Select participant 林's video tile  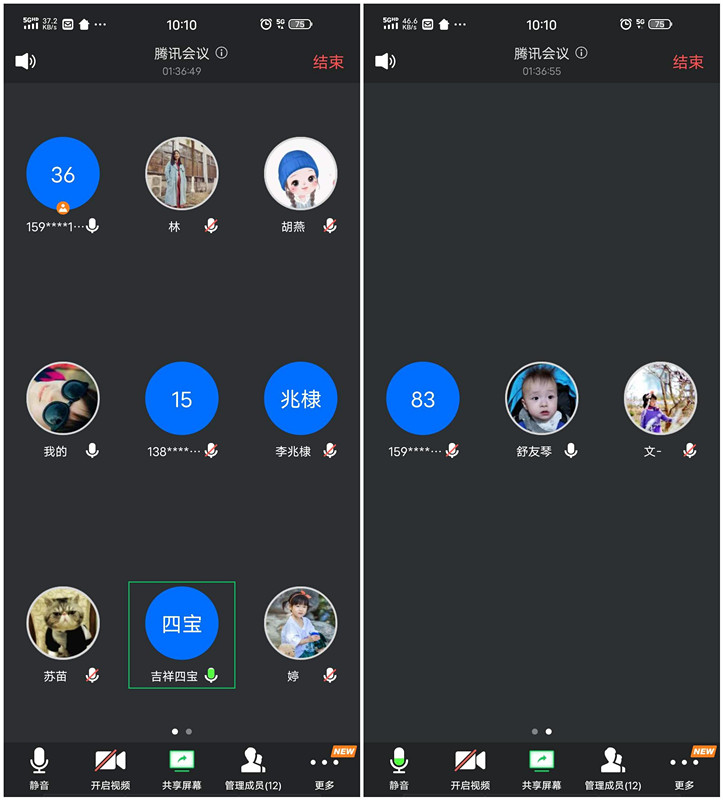point(182,175)
